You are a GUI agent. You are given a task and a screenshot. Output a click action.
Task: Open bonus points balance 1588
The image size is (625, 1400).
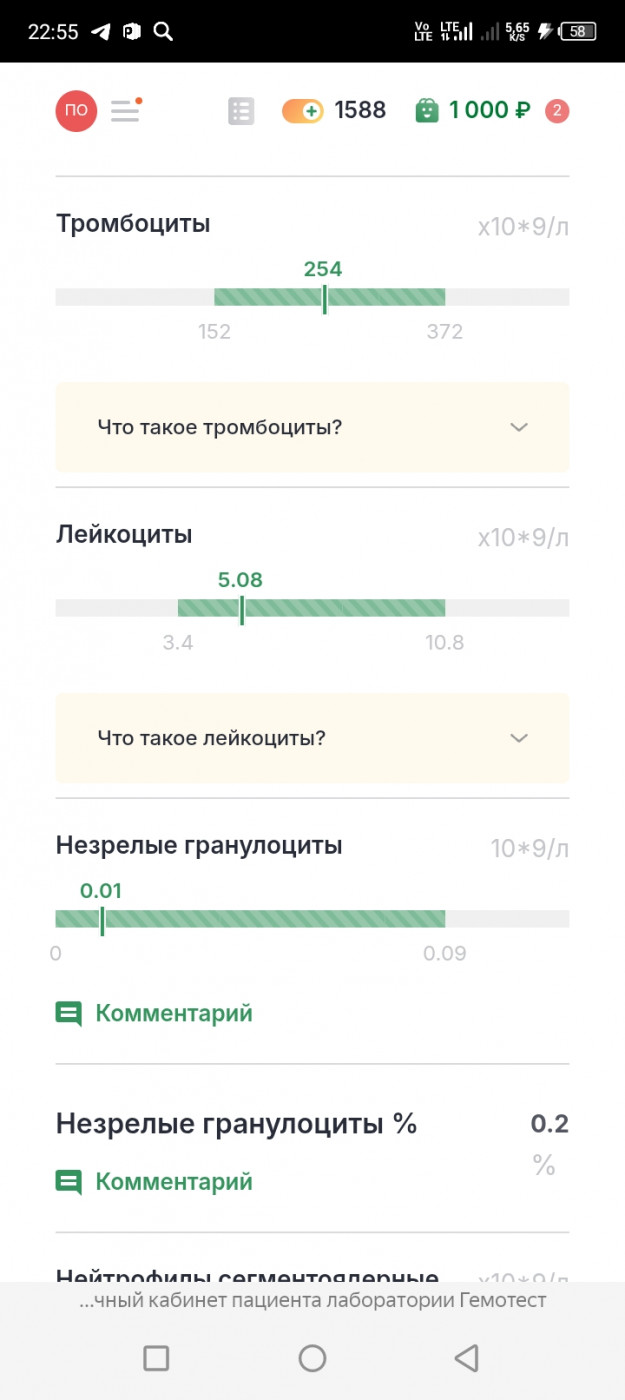pos(334,110)
